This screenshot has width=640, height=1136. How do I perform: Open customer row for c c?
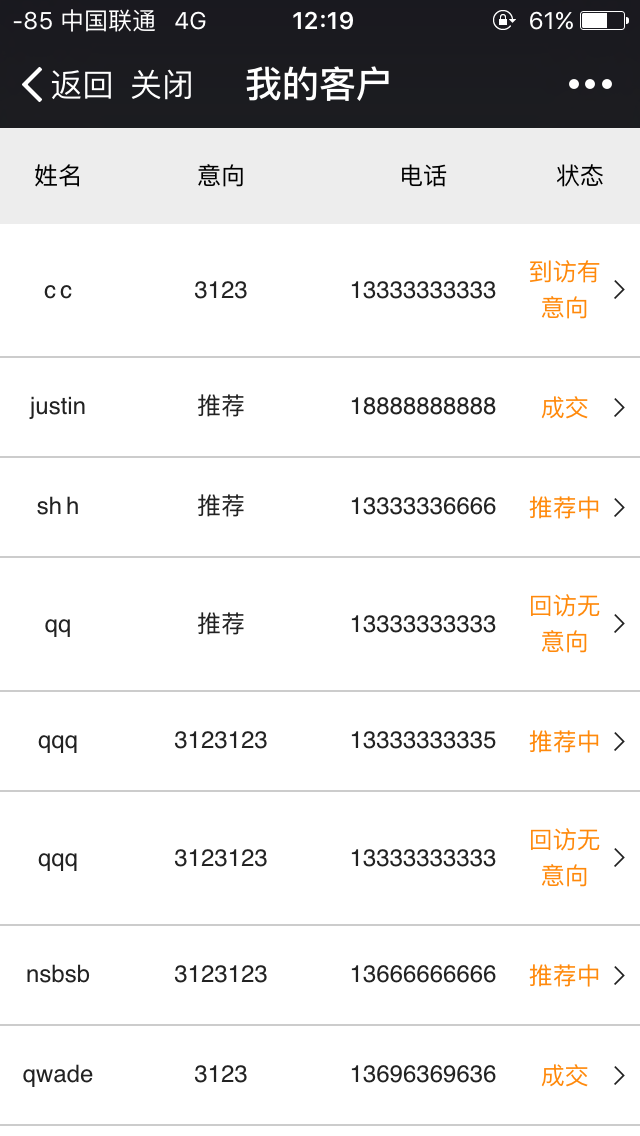[320, 290]
